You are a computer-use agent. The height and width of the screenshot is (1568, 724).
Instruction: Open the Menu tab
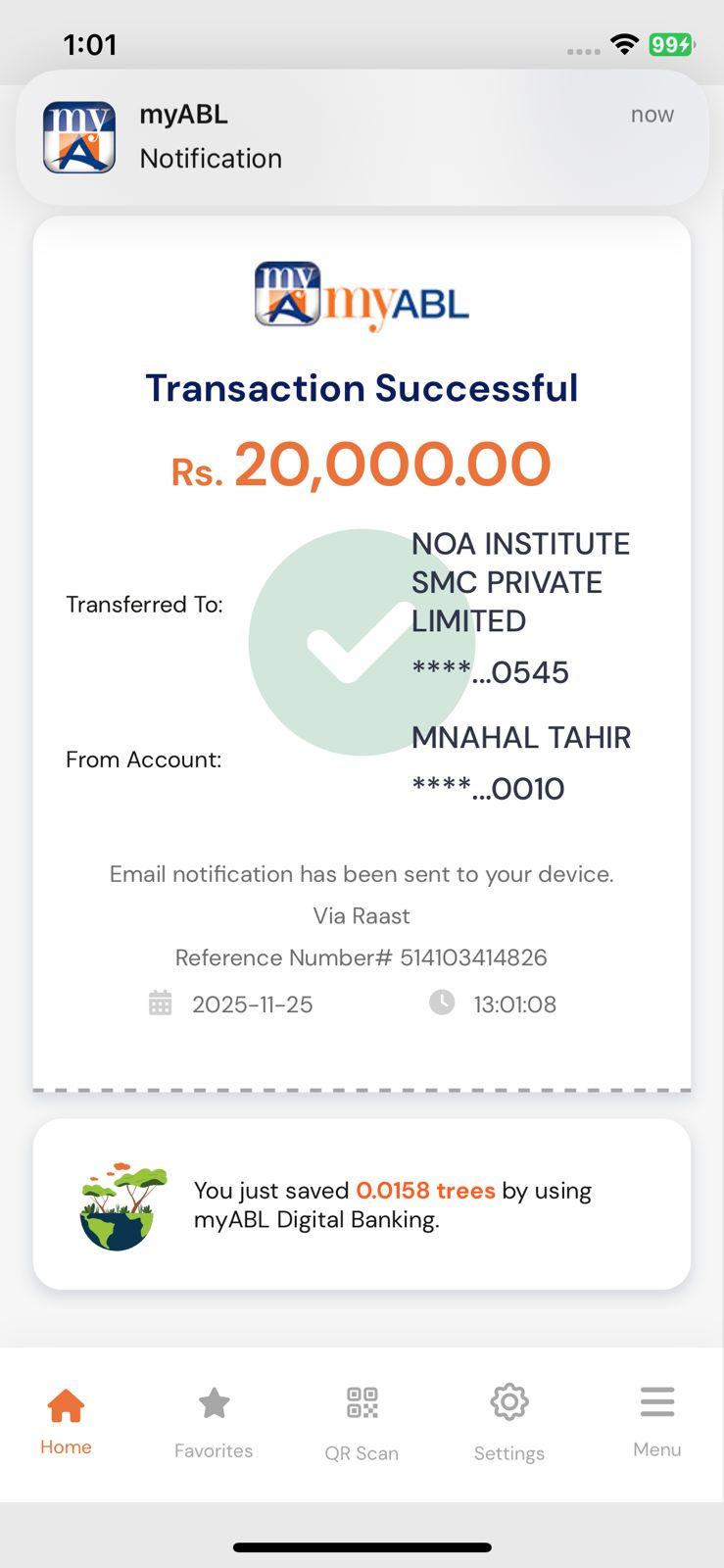[x=656, y=1419]
